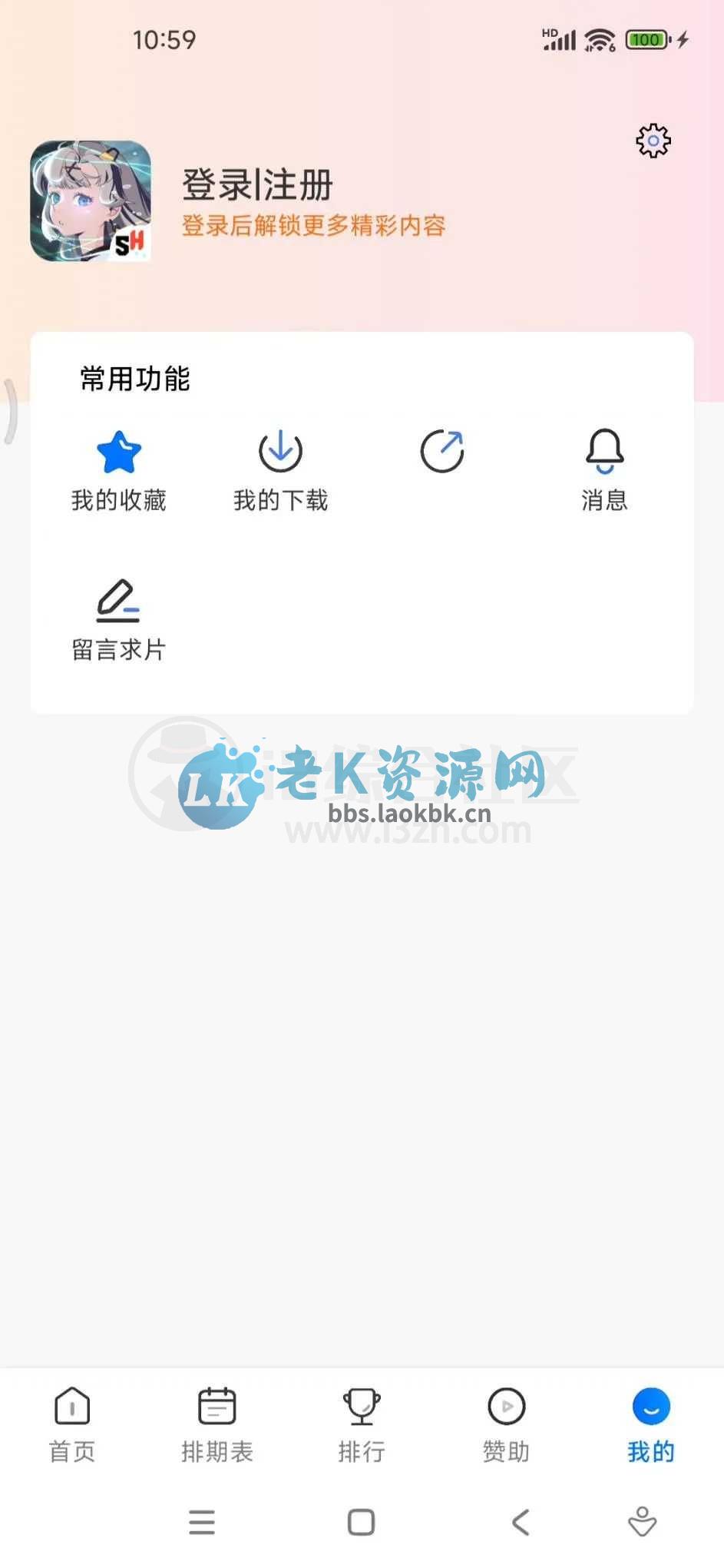This screenshot has width=724, height=1568.
Task: Open recent apps with the menu key
Action: point(202,1523)
